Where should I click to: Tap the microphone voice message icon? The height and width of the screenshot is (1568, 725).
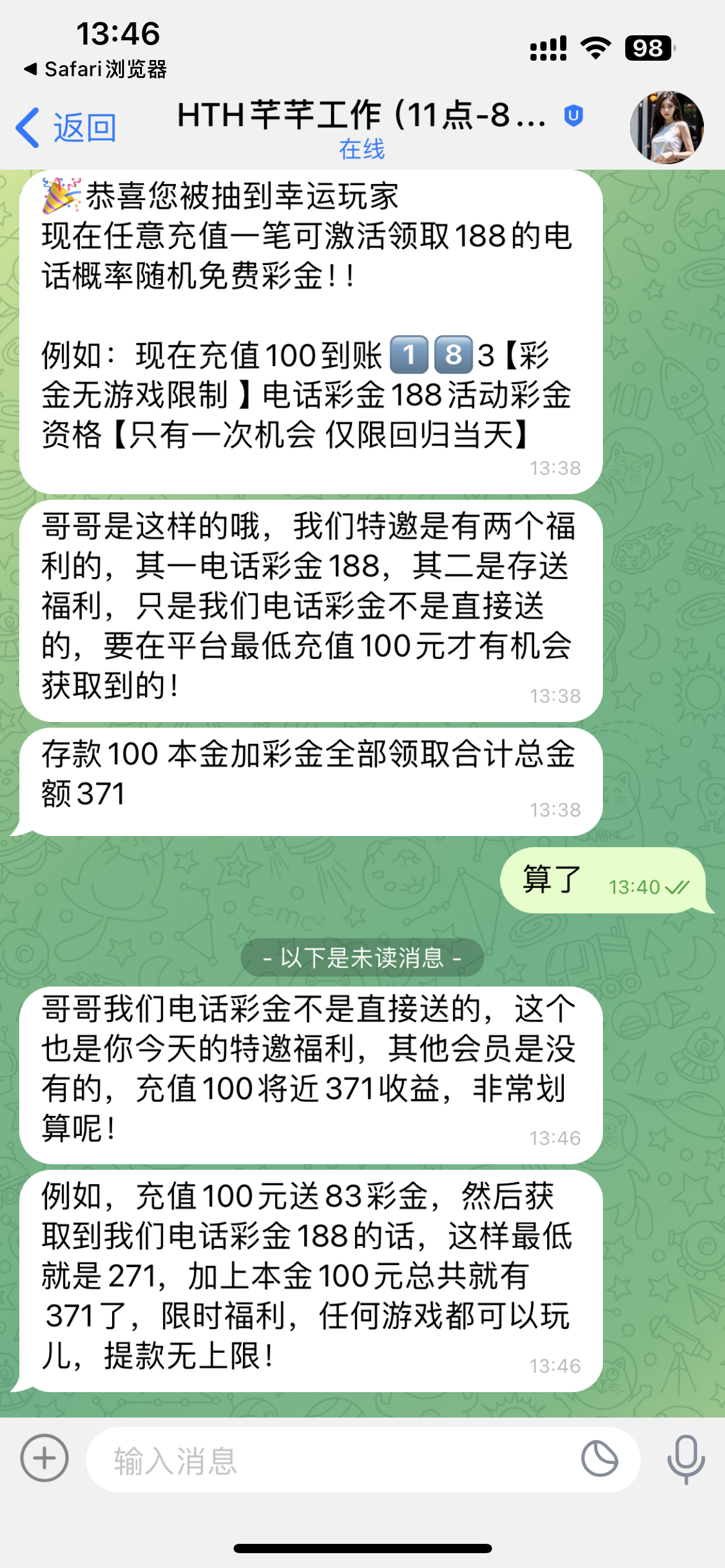pyautogui.click(x=685, y=1459)
